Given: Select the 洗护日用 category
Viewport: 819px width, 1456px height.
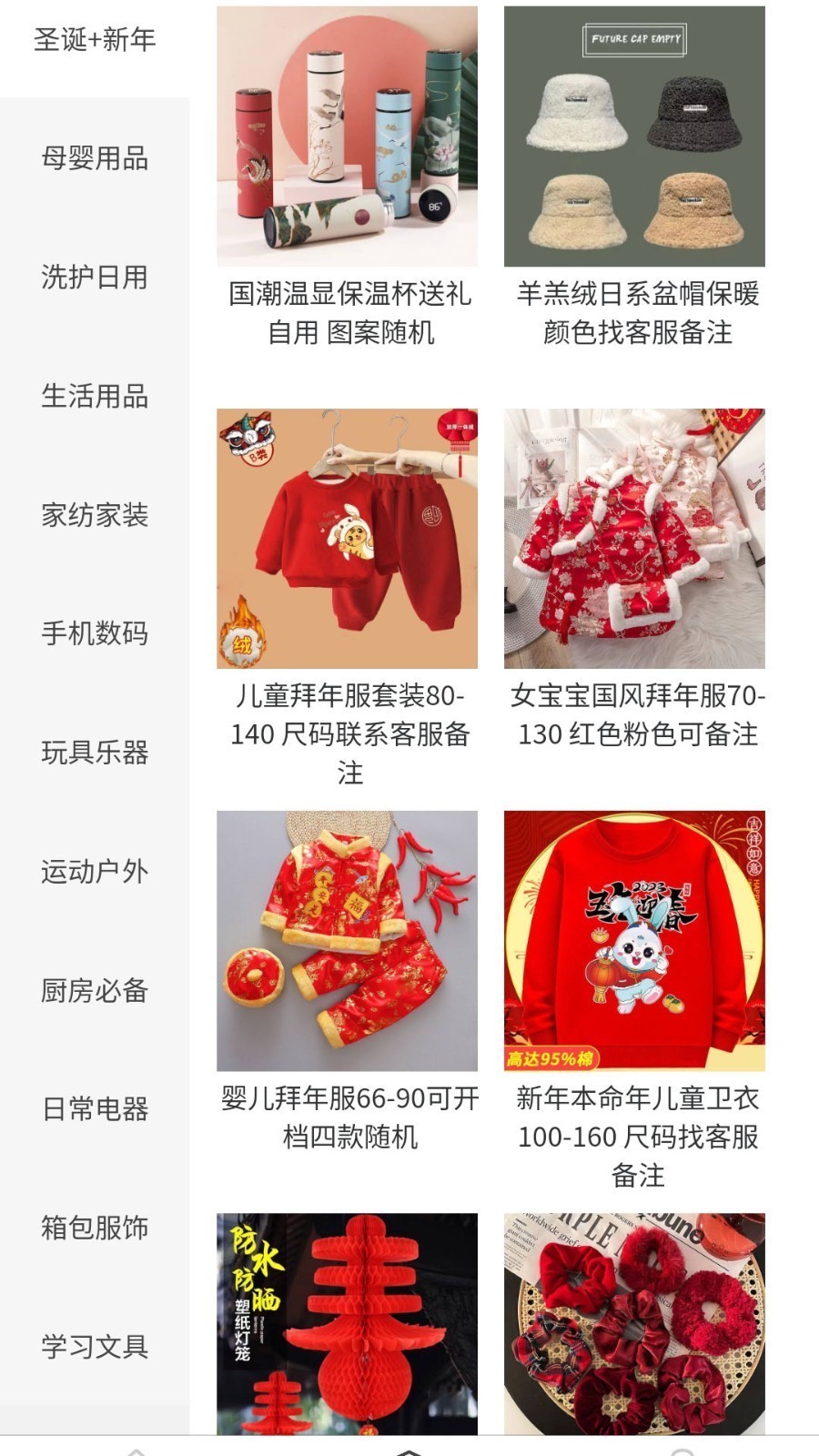Looking at the screenshot, I should point(95,278).
